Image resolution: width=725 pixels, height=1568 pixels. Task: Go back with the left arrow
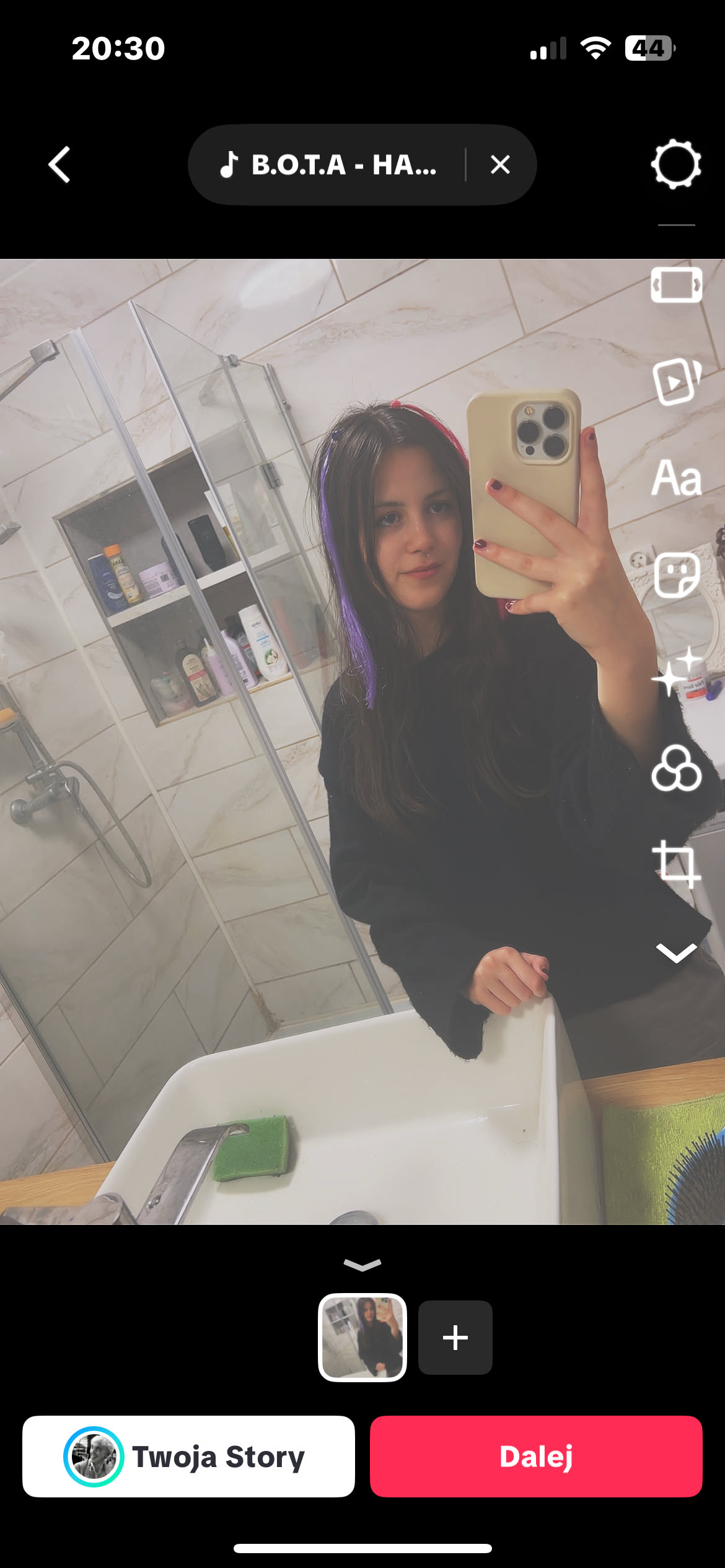click(59, 165)
